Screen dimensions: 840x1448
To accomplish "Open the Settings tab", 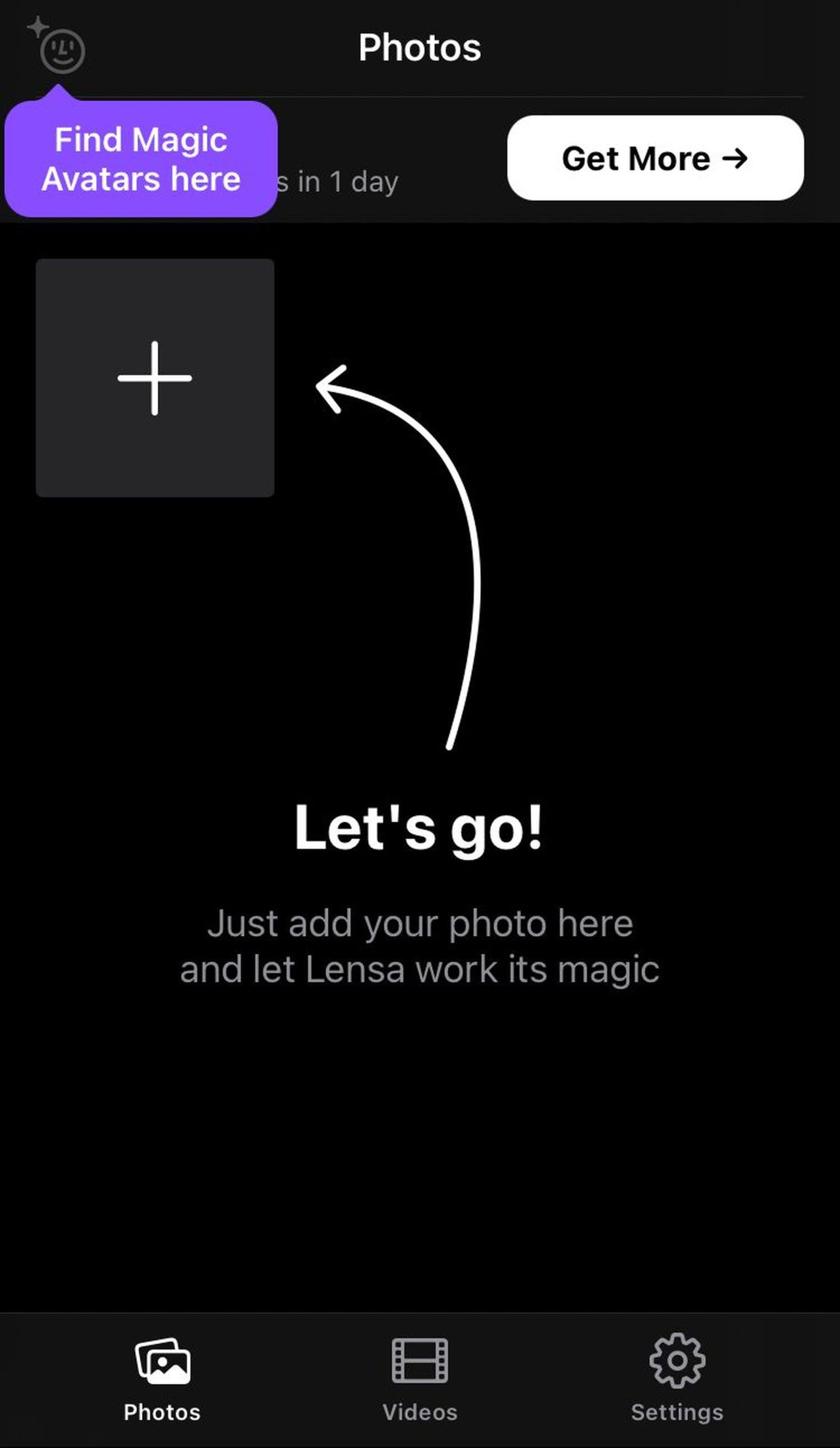I will 677,1379.
